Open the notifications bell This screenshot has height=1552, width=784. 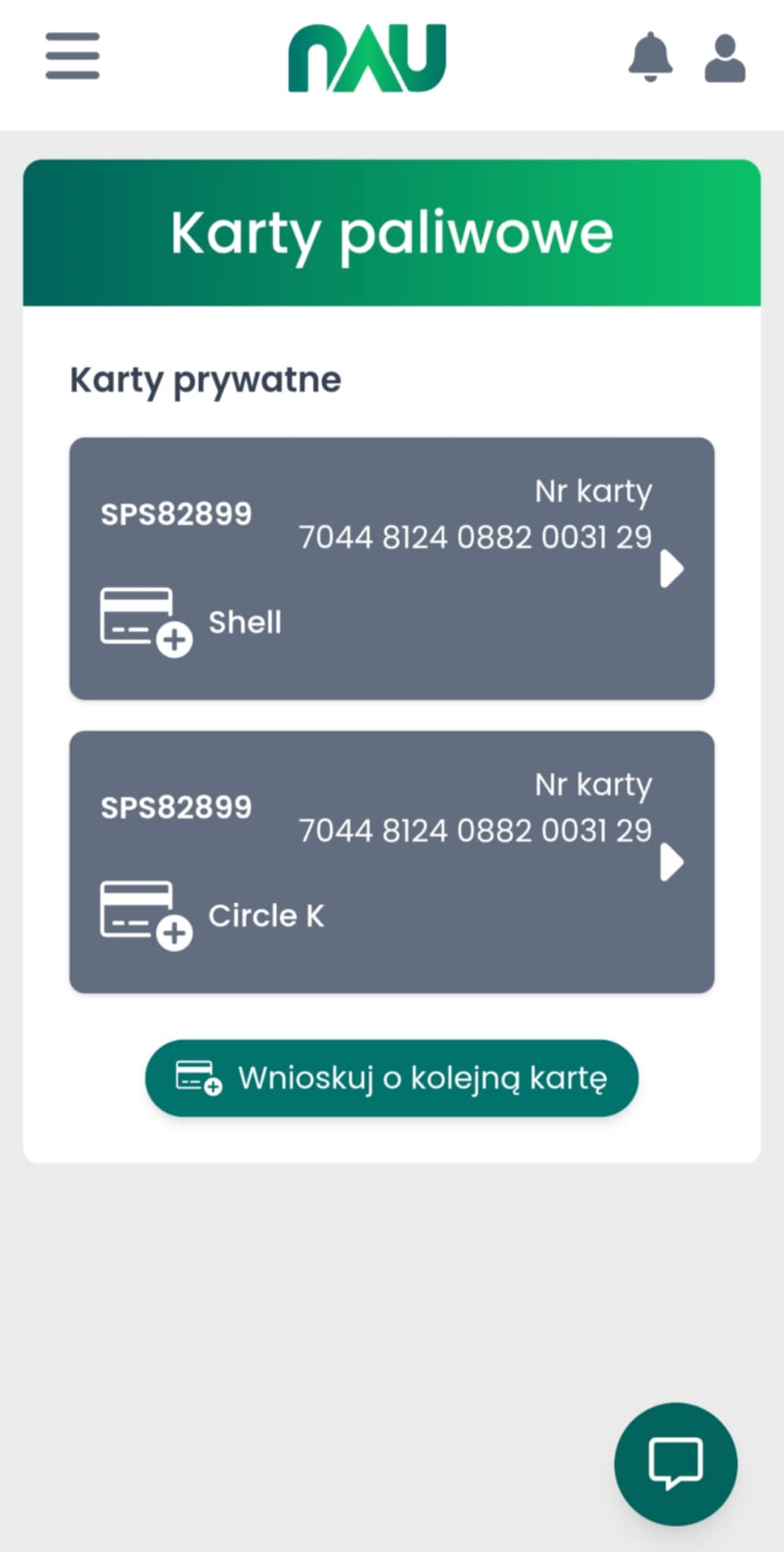tap(650, 57)
